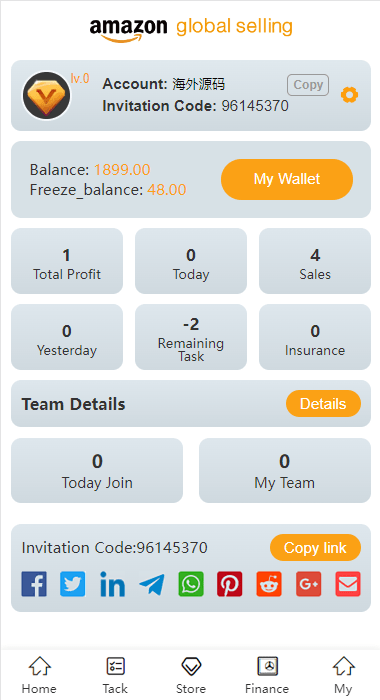
Task: View team Details
Action: [x=323, y=404]
